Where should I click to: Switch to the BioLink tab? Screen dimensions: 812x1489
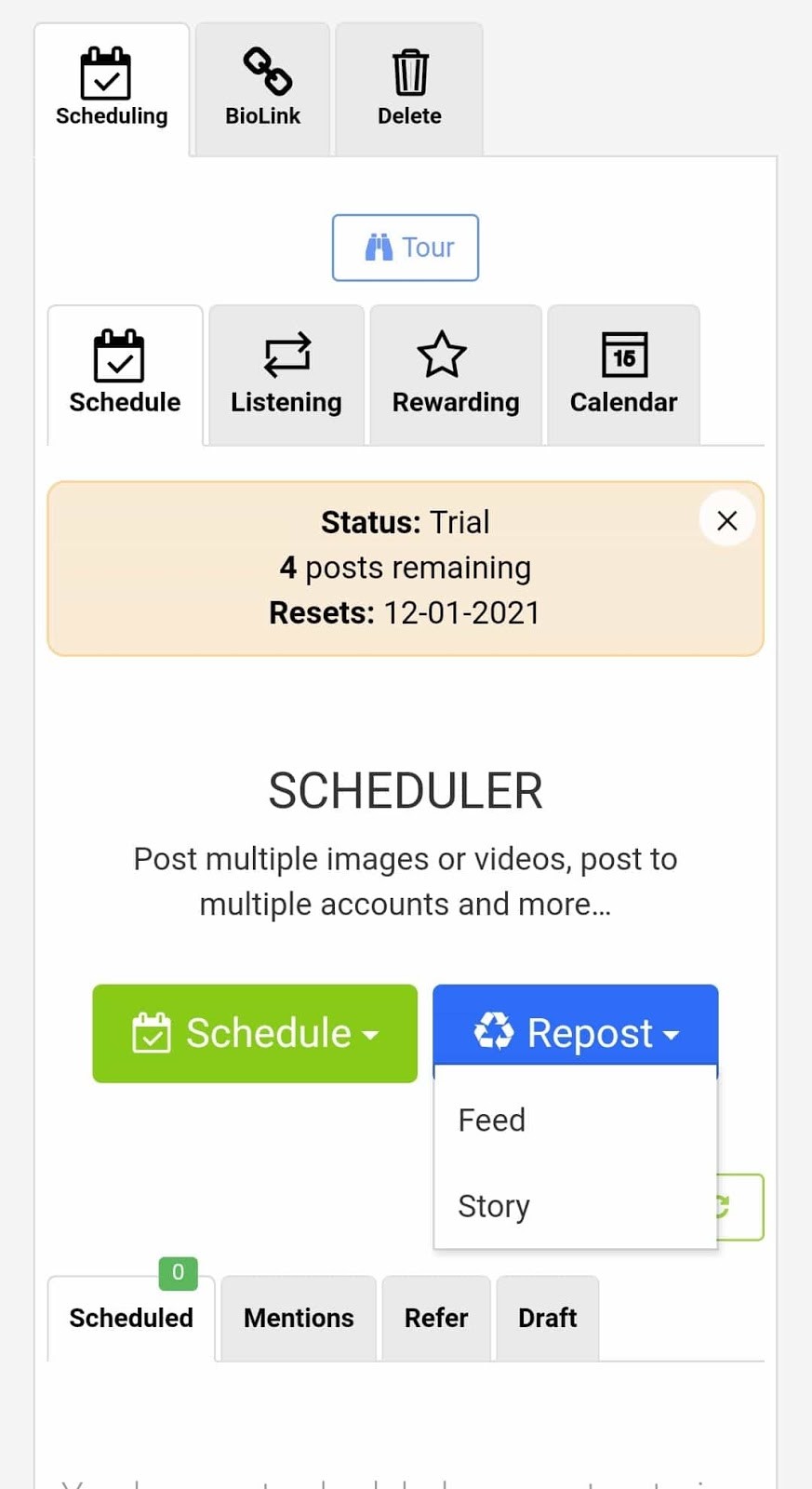click(x=262, y=89)
